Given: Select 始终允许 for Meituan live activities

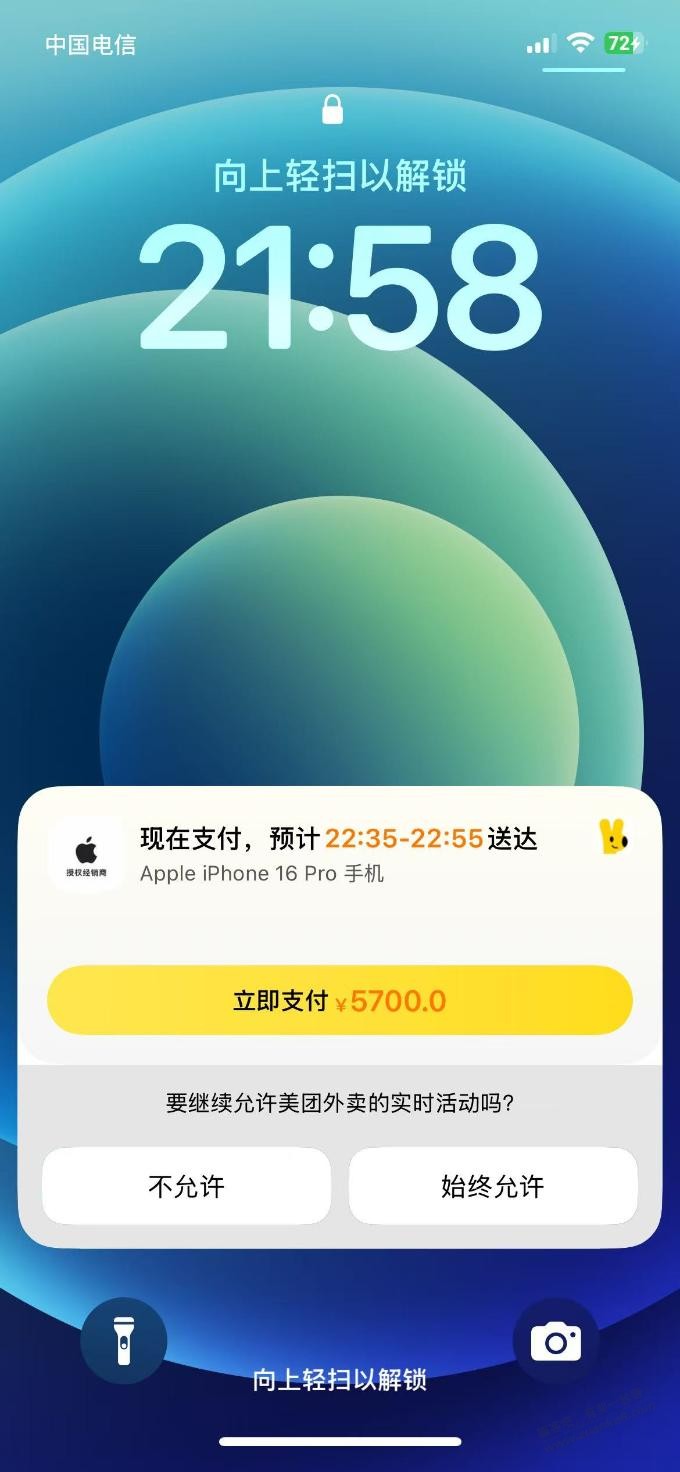Looking at the screenshot, I should click(493, 1186).
